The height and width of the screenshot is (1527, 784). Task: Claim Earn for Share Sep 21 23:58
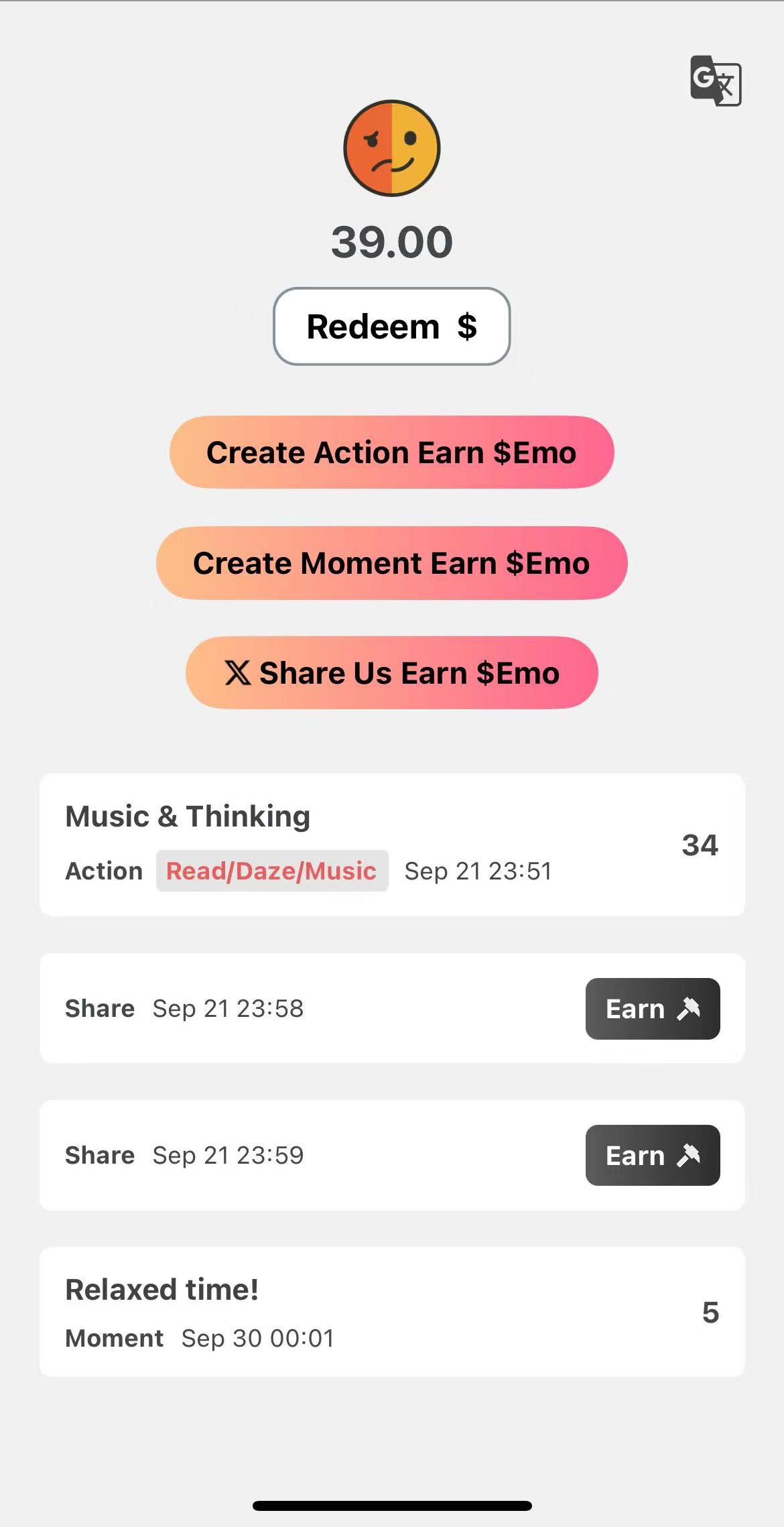(x=652, y=1009)
